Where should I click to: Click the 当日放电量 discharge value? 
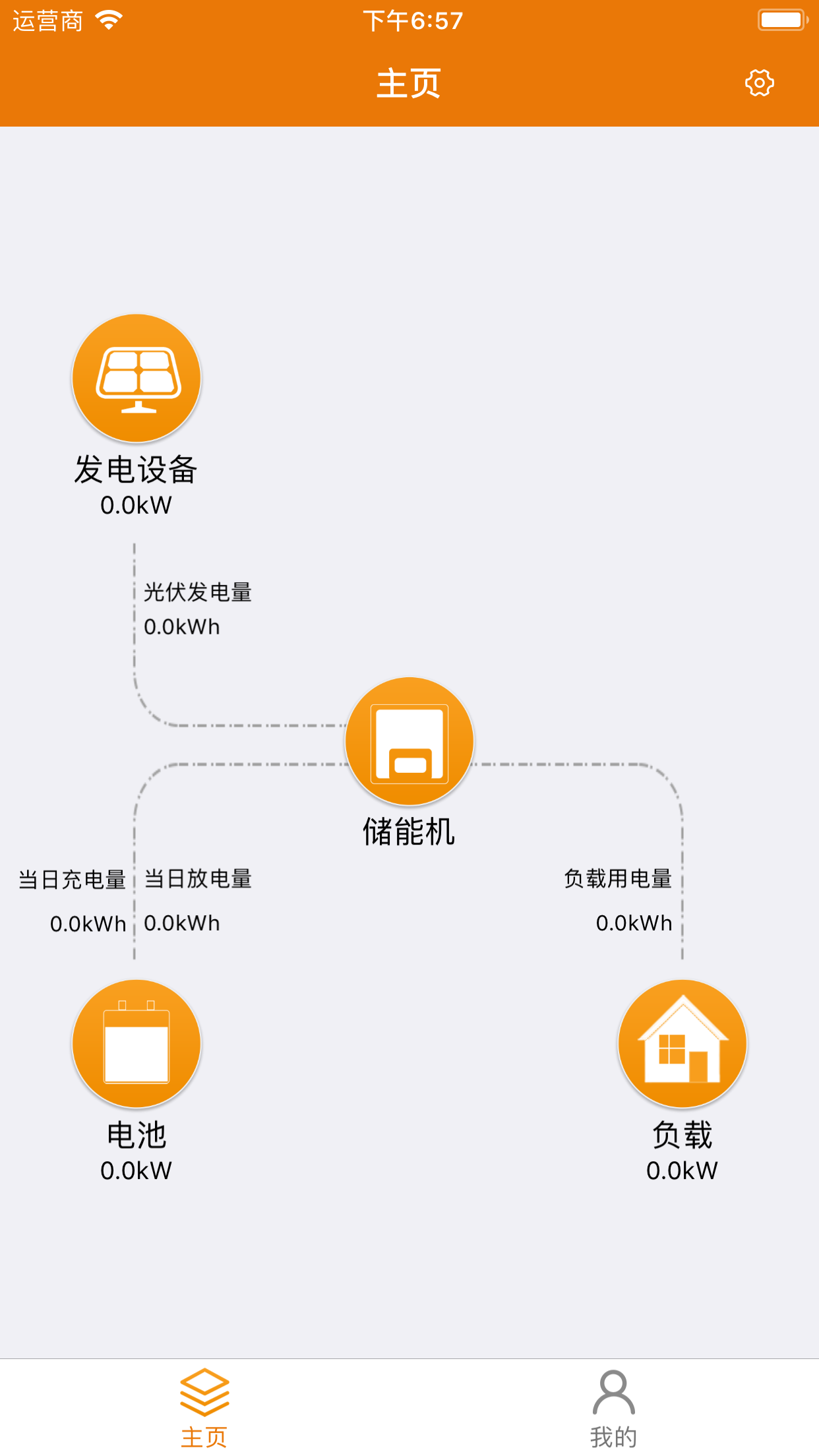(x=182, y=923)
